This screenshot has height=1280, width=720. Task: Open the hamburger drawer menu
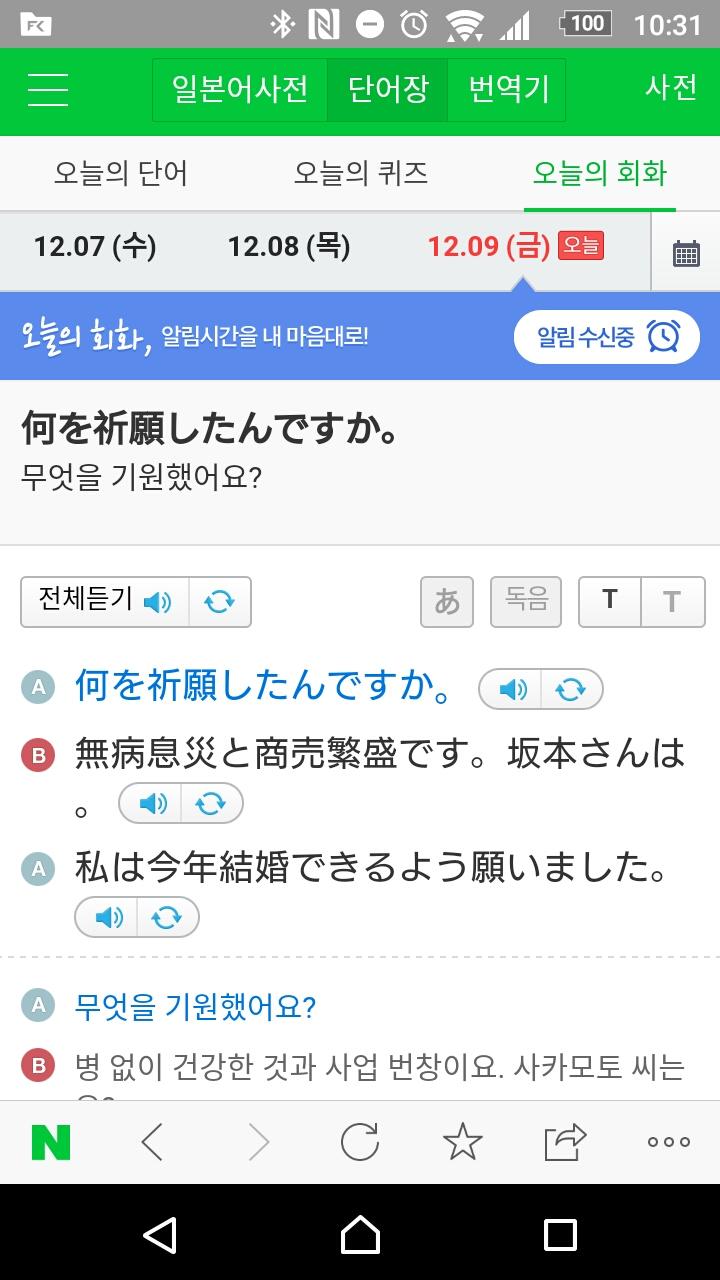(47, 90)
